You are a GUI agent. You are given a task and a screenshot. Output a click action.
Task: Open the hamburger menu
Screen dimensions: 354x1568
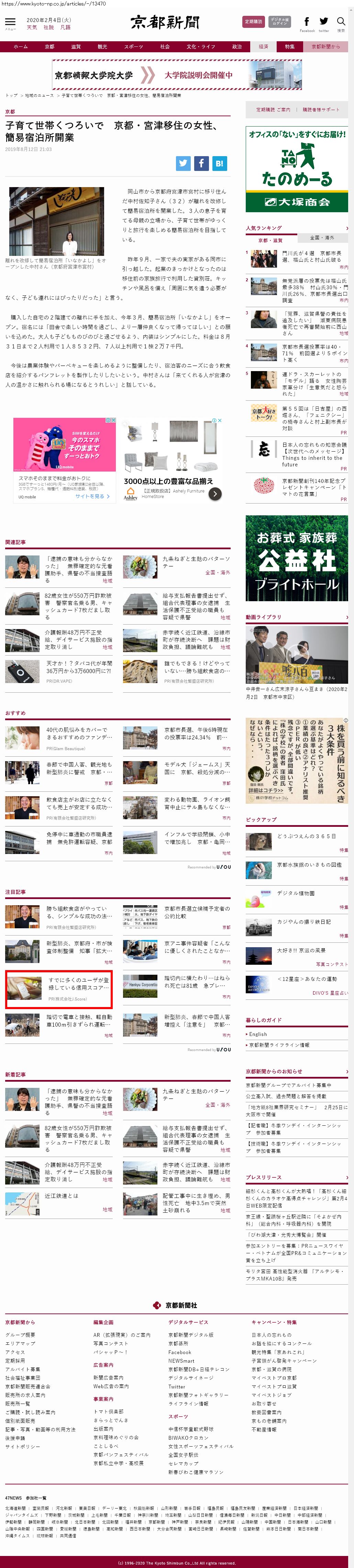[x=10, y=22]
